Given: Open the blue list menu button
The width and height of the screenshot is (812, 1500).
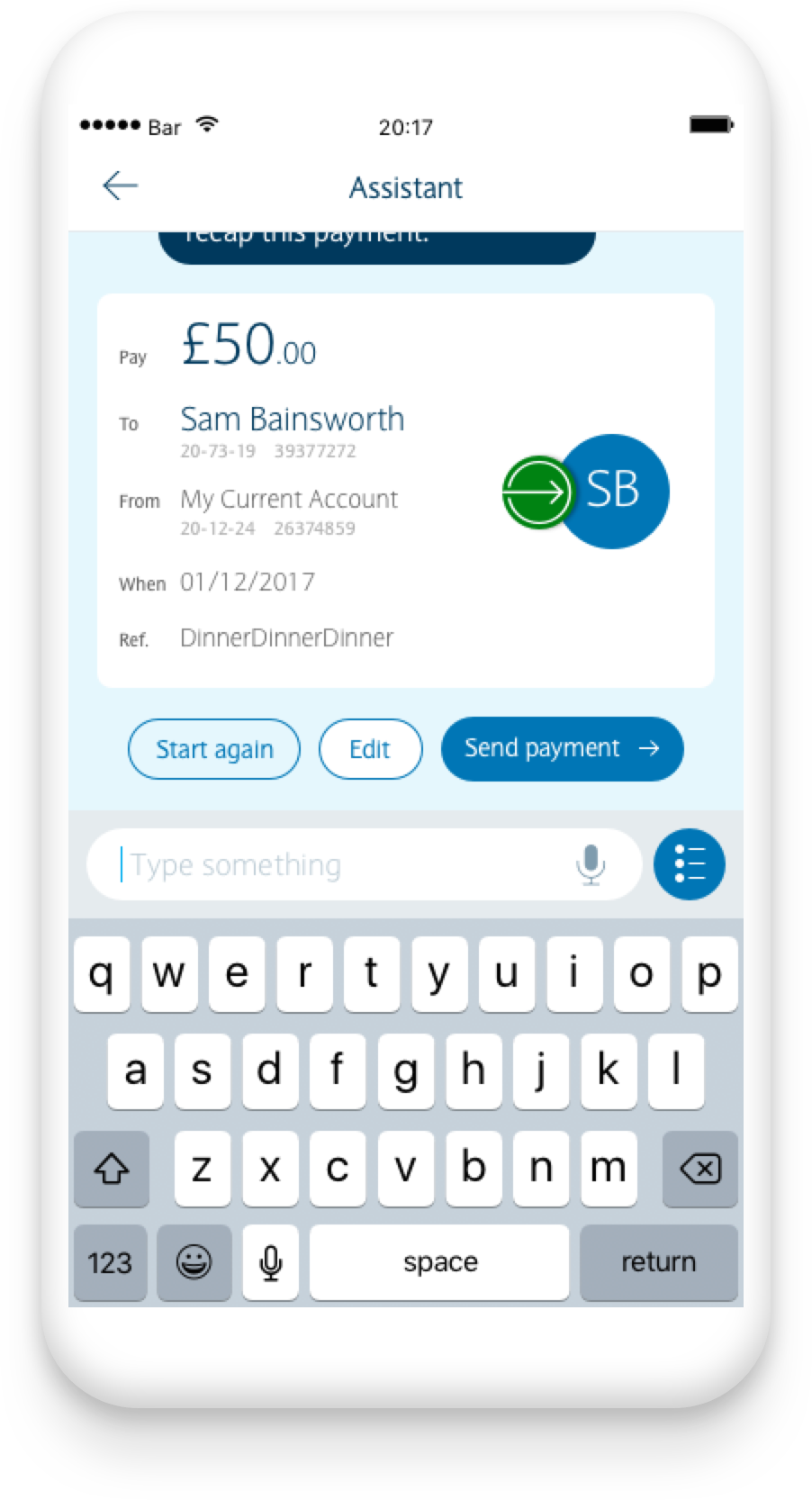Looking at the screenshot, I should [x=689, y=864].
